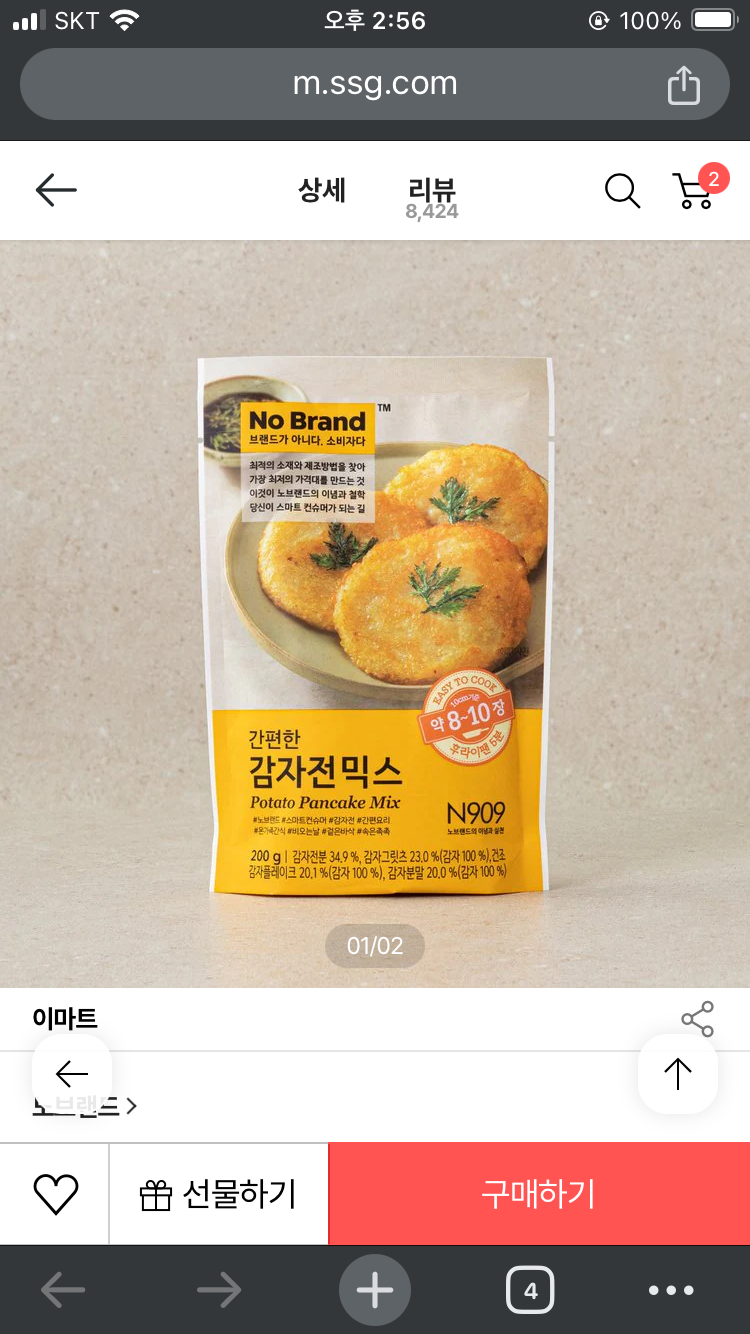Add product to wishlist heart

click(55, 1194)
